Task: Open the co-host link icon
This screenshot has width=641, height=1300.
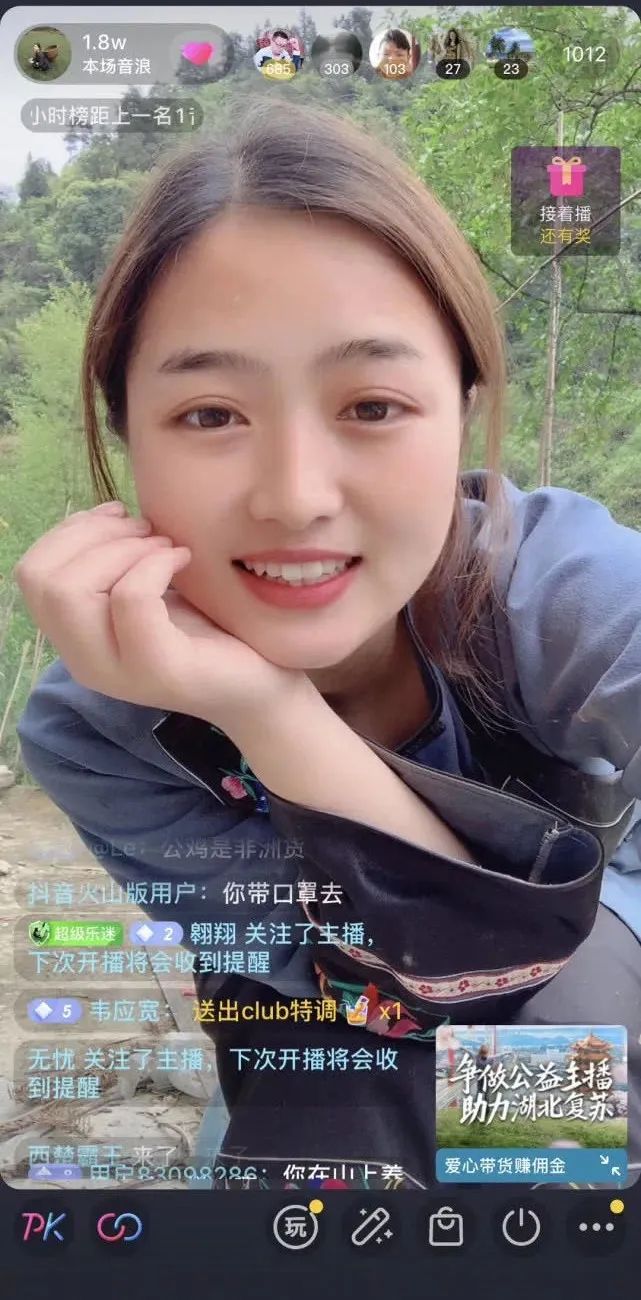Action: coord(120,1226)
